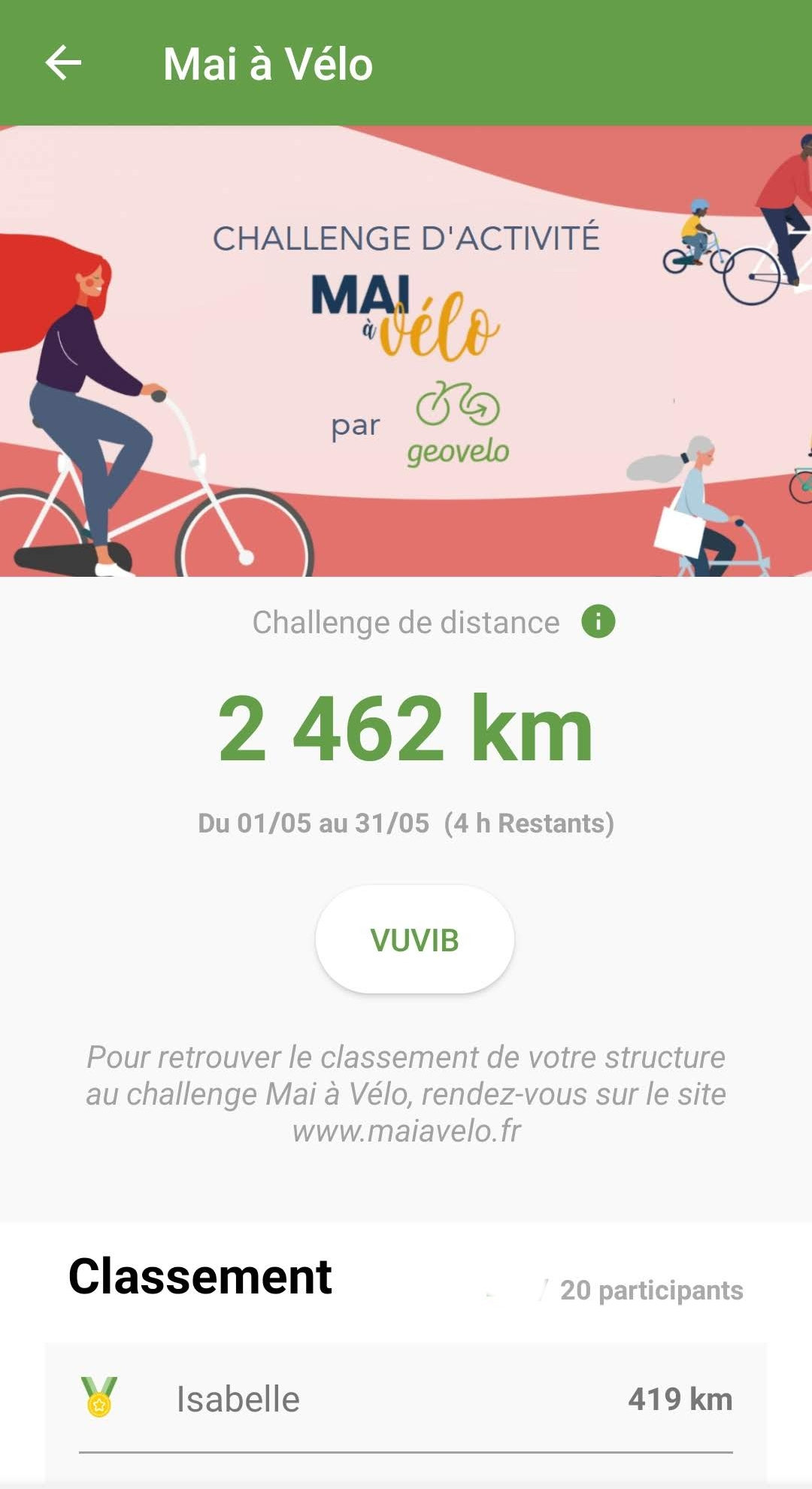The height and width of the screenshot is (1489, 812).
Task: Go back using the top-left arrow
Action: point(63,62)
